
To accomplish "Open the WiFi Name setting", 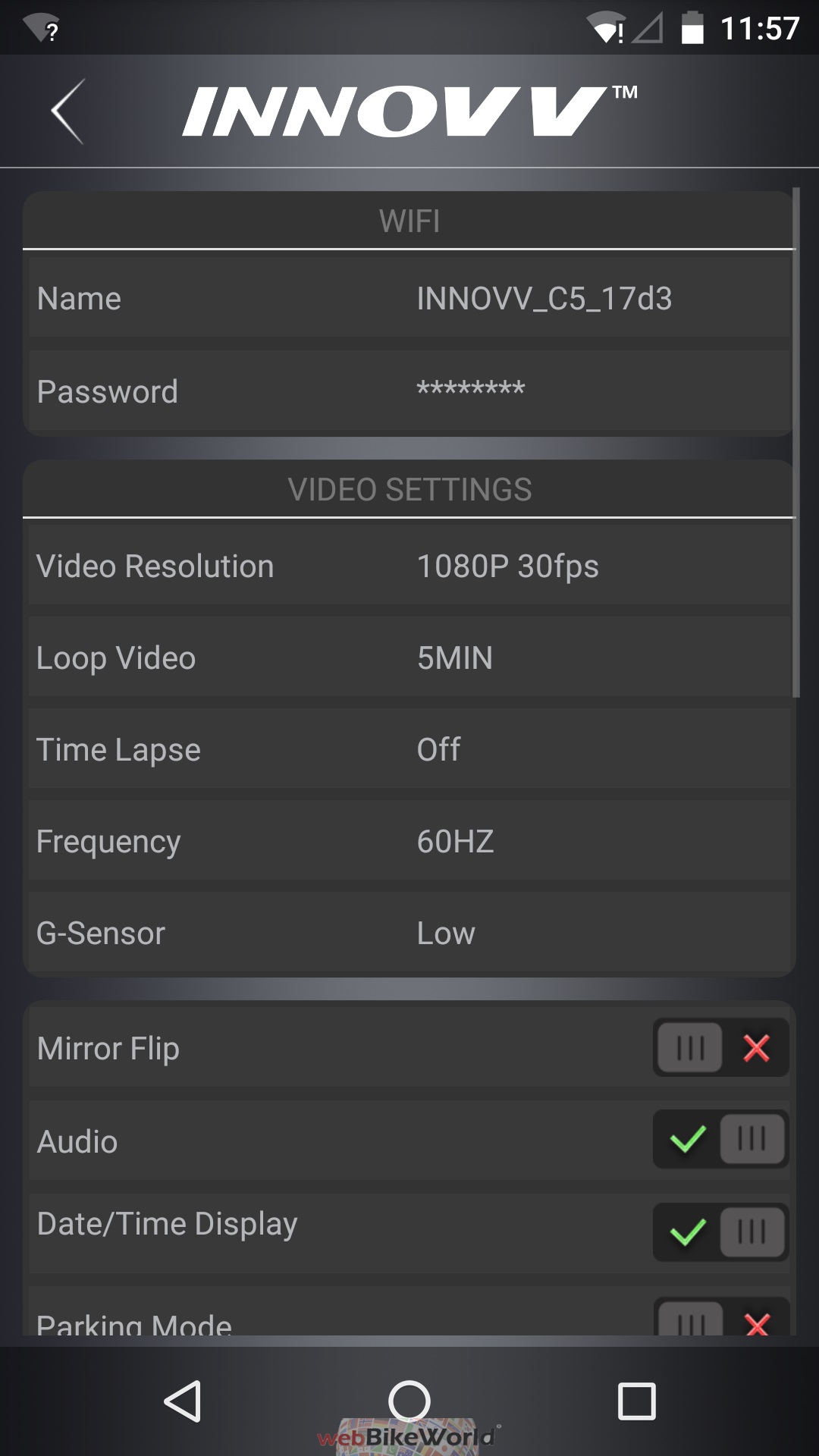I will pyautogui.click(x=409, y=298).
